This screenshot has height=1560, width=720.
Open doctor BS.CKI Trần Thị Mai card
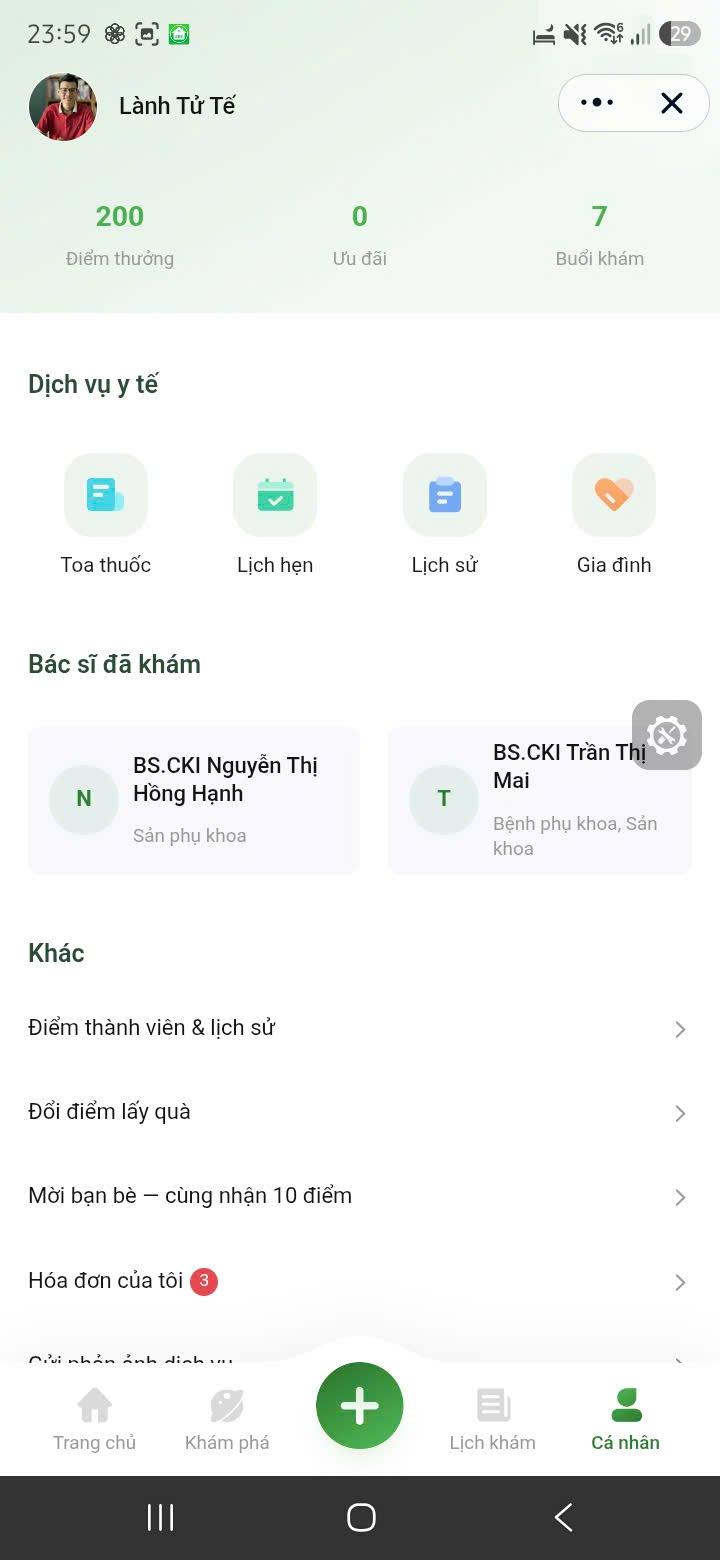tap(540, 800)
